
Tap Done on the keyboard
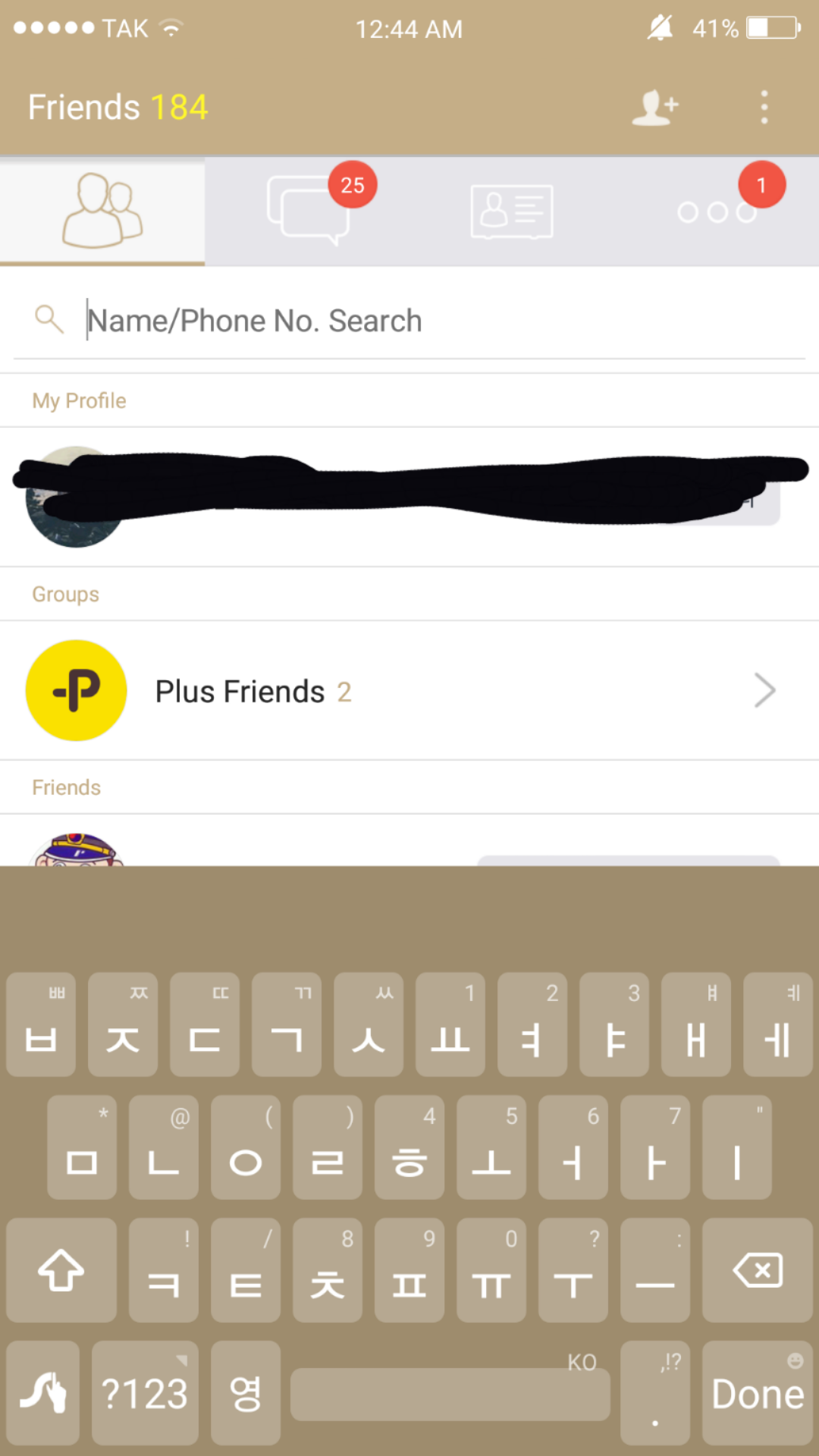[758, 1393]
